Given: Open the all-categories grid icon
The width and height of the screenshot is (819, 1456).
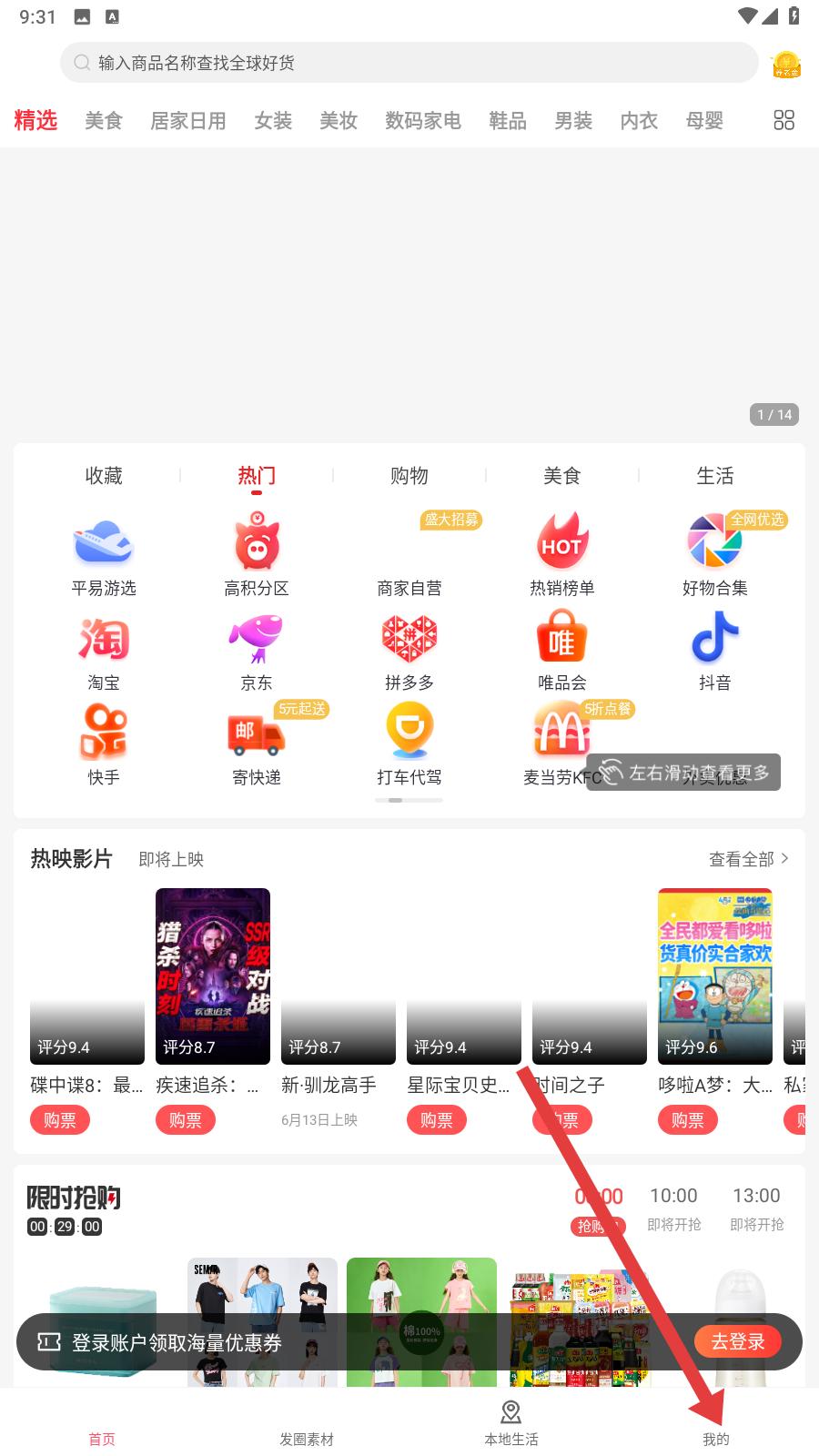Looking at the screenshot, I should point(784,120).
